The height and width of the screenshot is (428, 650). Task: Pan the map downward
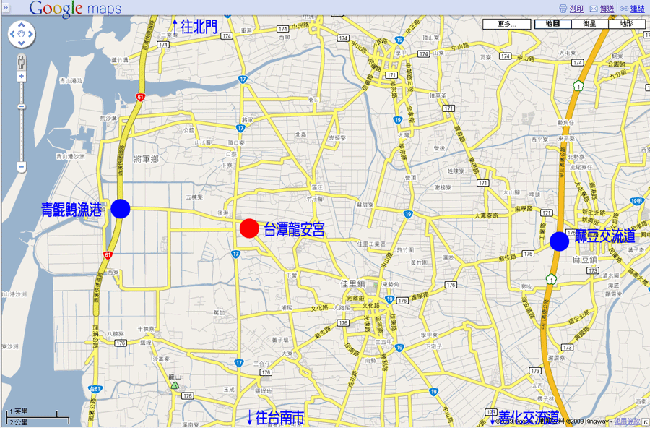[22, 43]
